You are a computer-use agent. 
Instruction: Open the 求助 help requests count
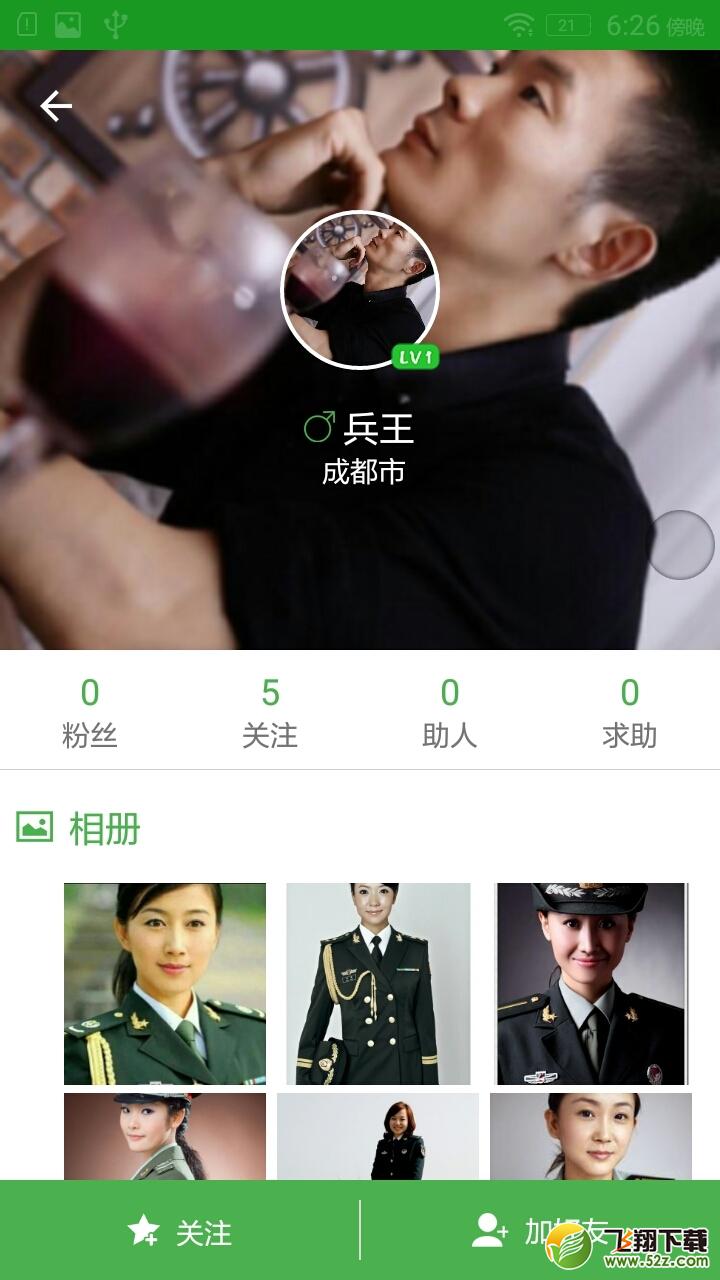(630, 713)
